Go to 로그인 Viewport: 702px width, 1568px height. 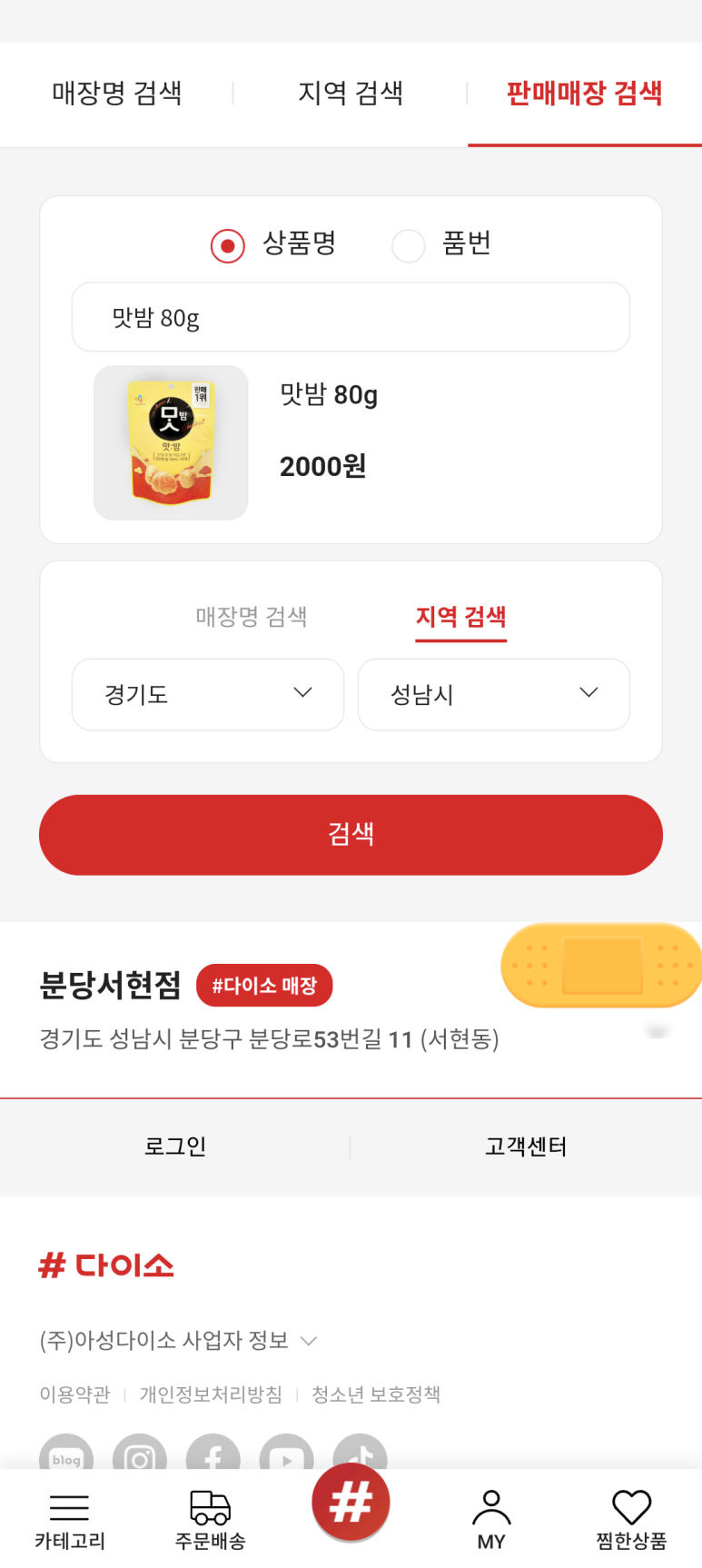175,1146
